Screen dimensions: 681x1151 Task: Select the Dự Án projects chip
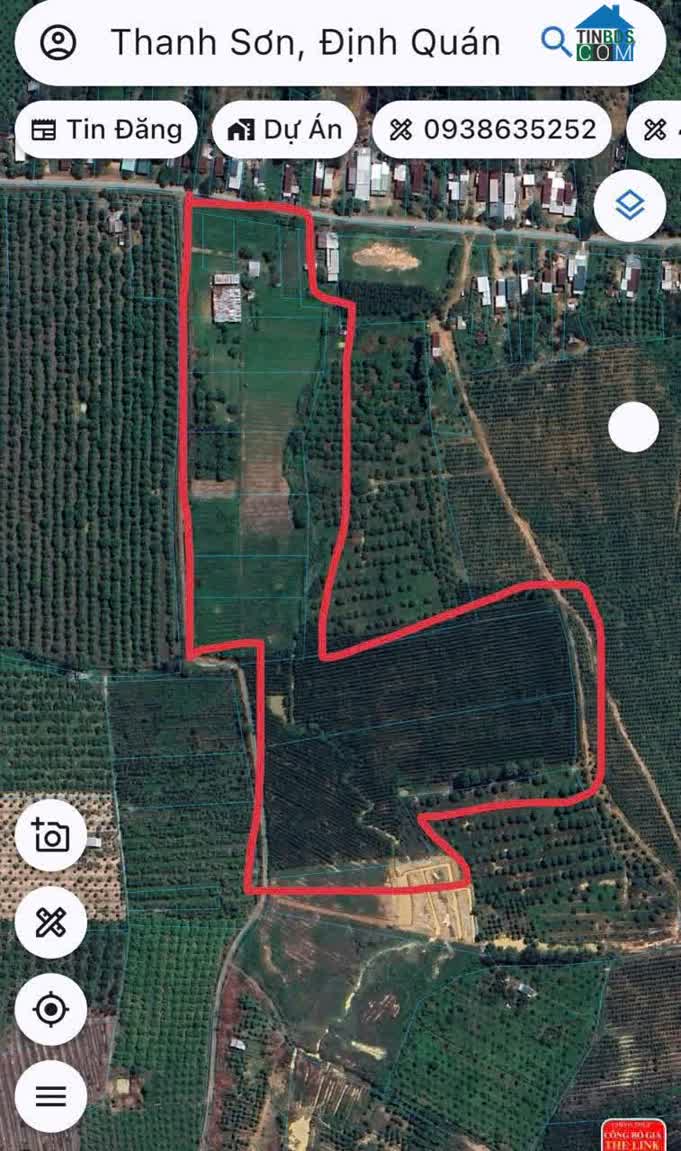285,130
